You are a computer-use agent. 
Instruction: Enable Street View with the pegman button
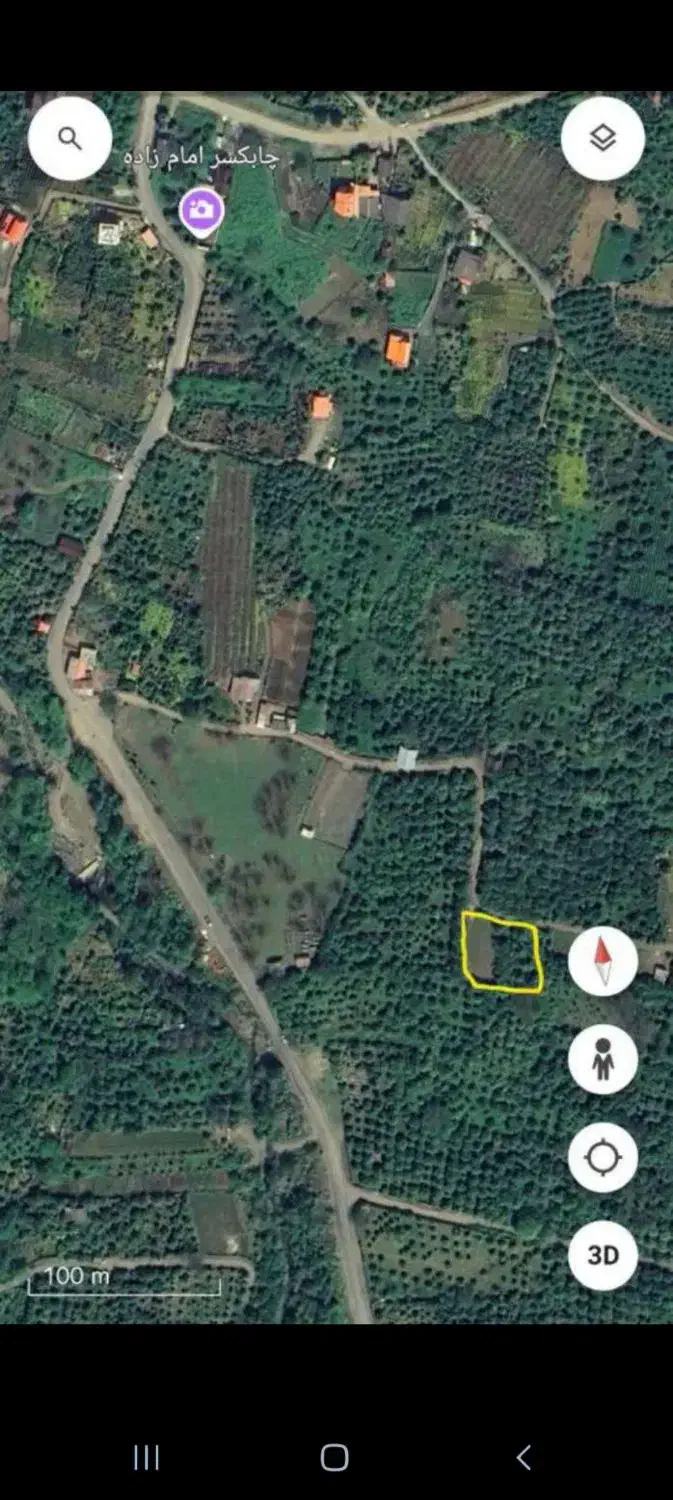(x=602, y=1059)
